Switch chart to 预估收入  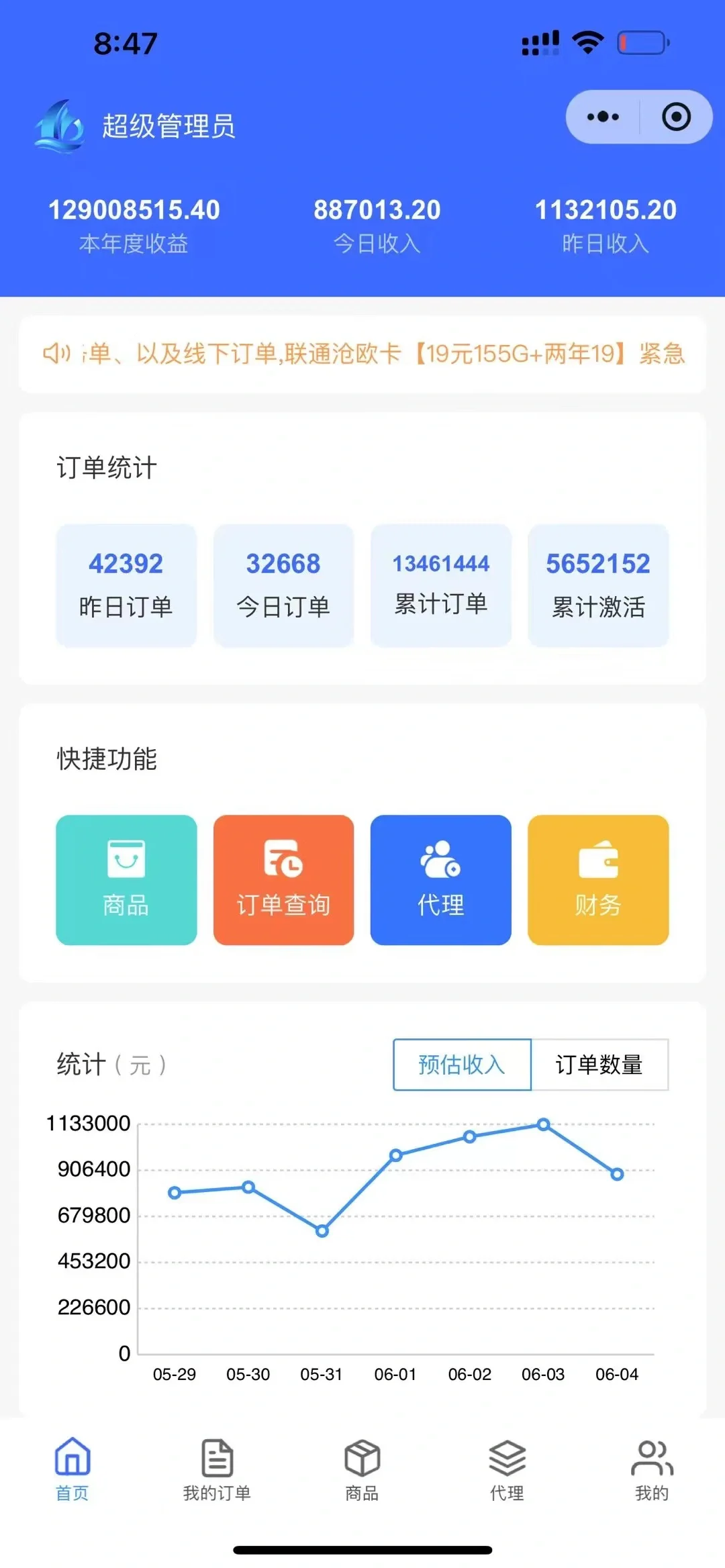click(x=462, y=1065)
